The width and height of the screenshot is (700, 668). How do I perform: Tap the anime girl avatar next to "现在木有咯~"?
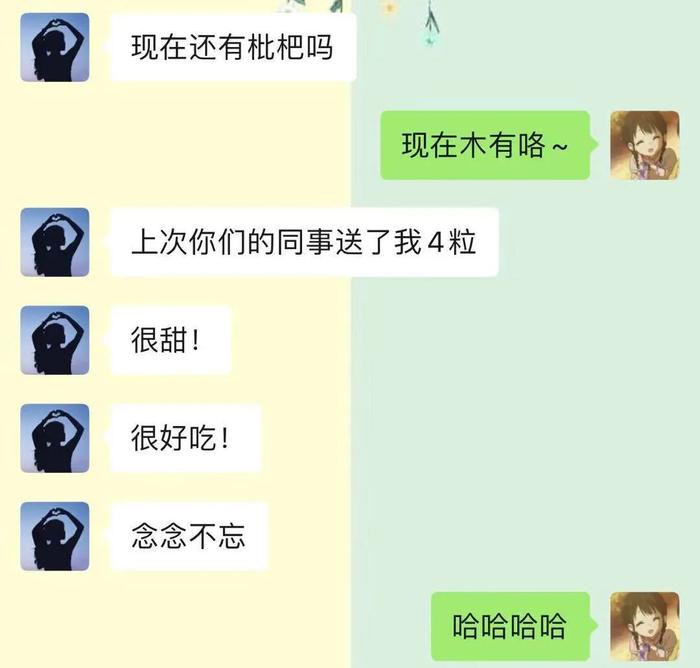[x=645, y=145]
